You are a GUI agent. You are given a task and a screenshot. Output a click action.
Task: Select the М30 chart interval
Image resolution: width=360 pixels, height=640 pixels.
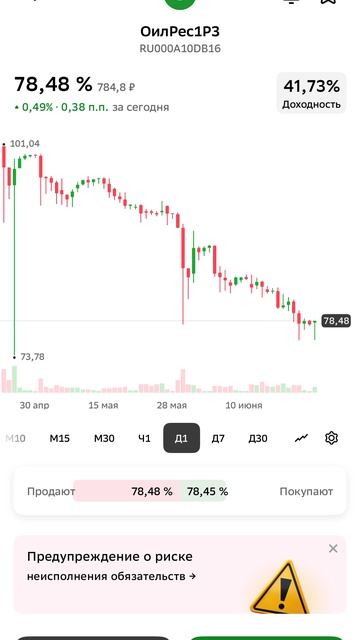pos(104,438)
